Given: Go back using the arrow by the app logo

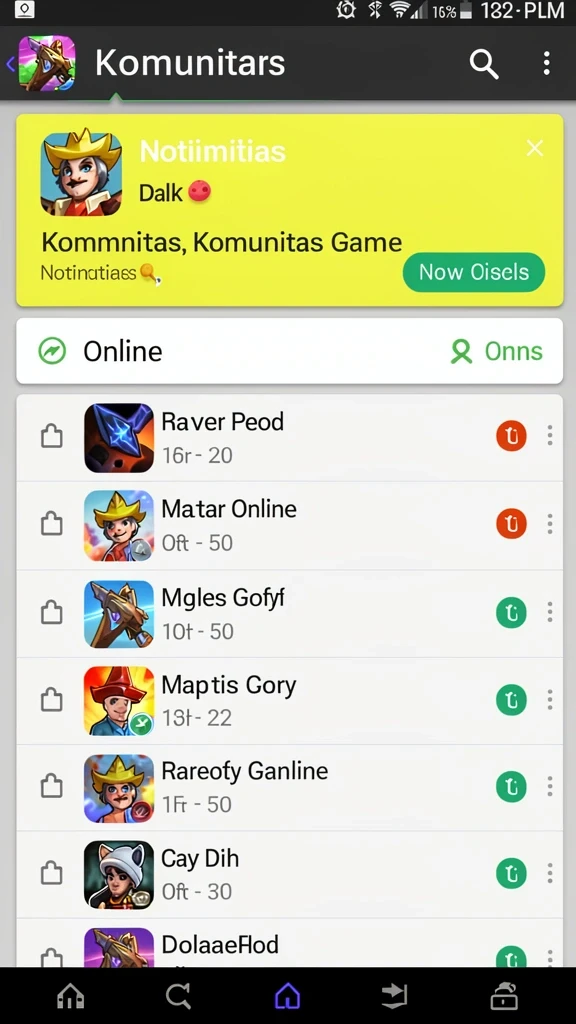Looking at the screenshot, I should [10, 63].
